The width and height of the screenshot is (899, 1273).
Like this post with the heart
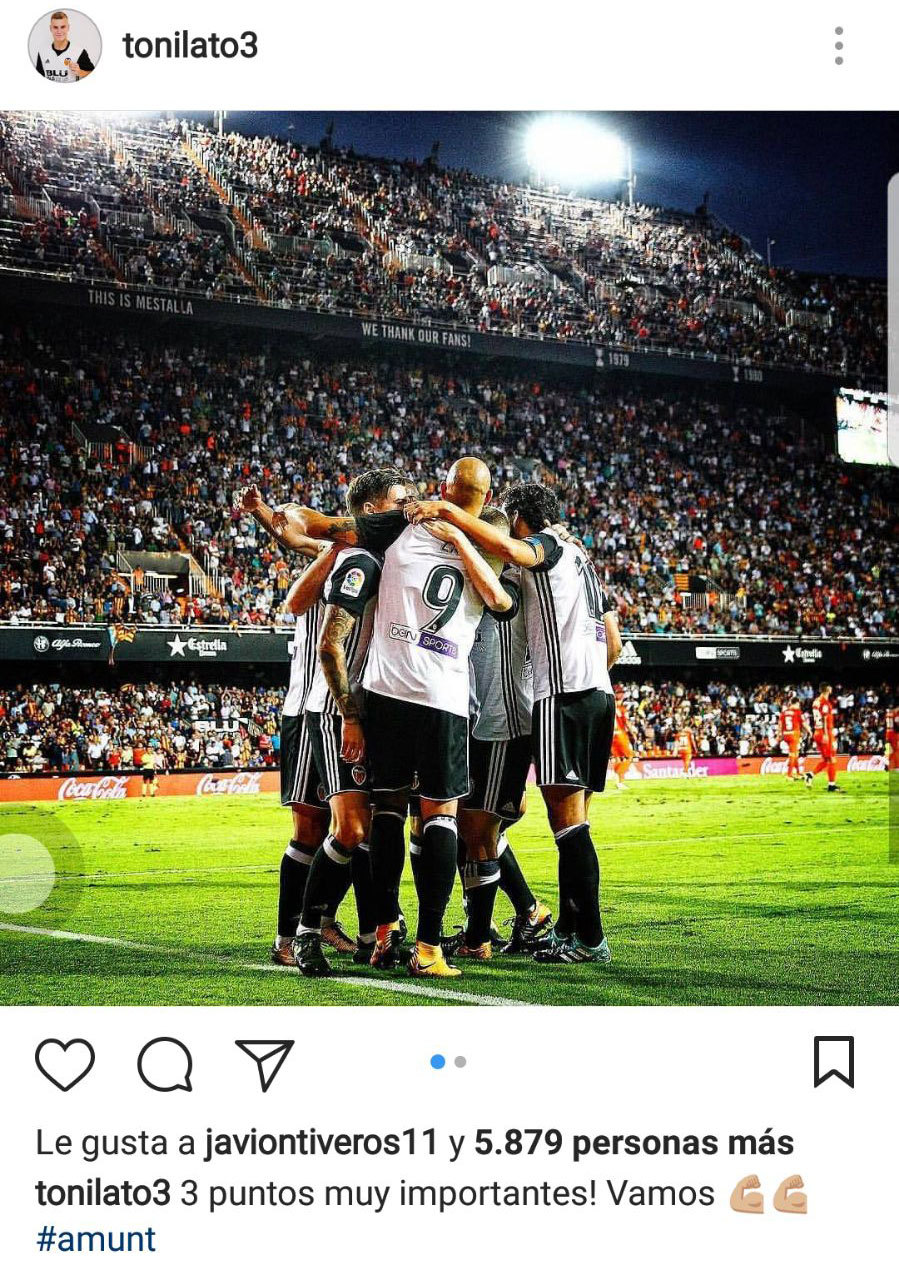tap(65, 1063)
